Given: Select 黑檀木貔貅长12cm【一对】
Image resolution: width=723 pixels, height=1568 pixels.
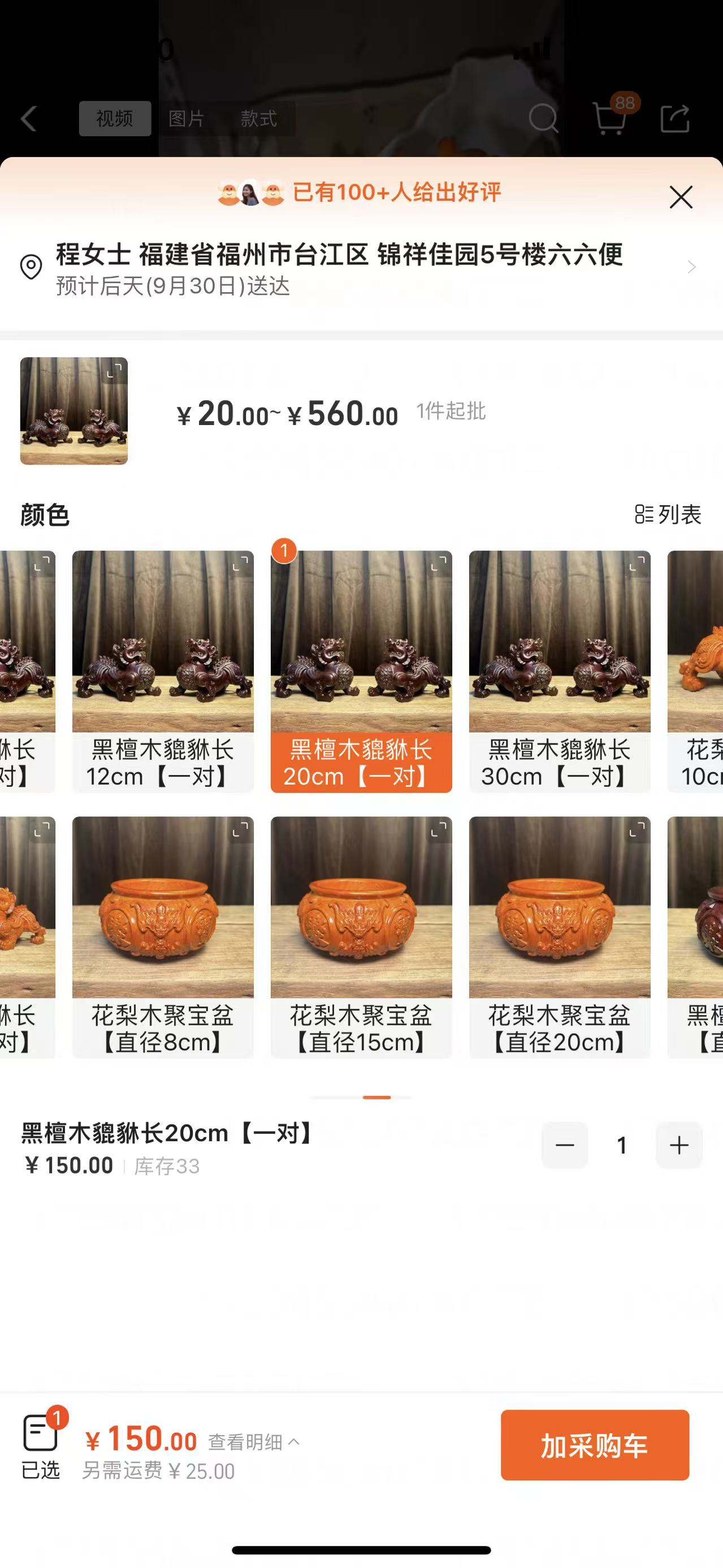Looking at the screenshot, I should coord(163,671).
